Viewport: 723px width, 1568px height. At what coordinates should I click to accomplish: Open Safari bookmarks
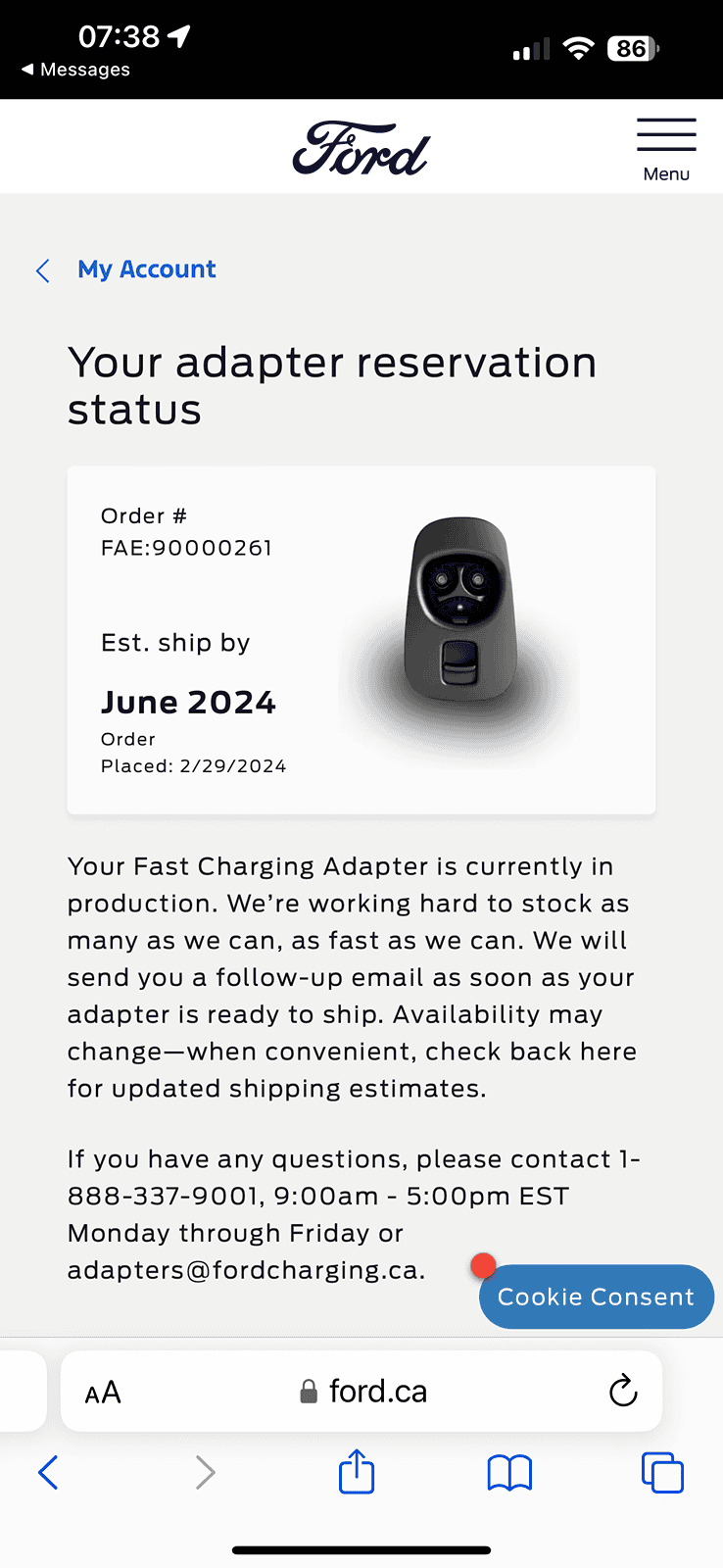click(x=509, y=1472)
